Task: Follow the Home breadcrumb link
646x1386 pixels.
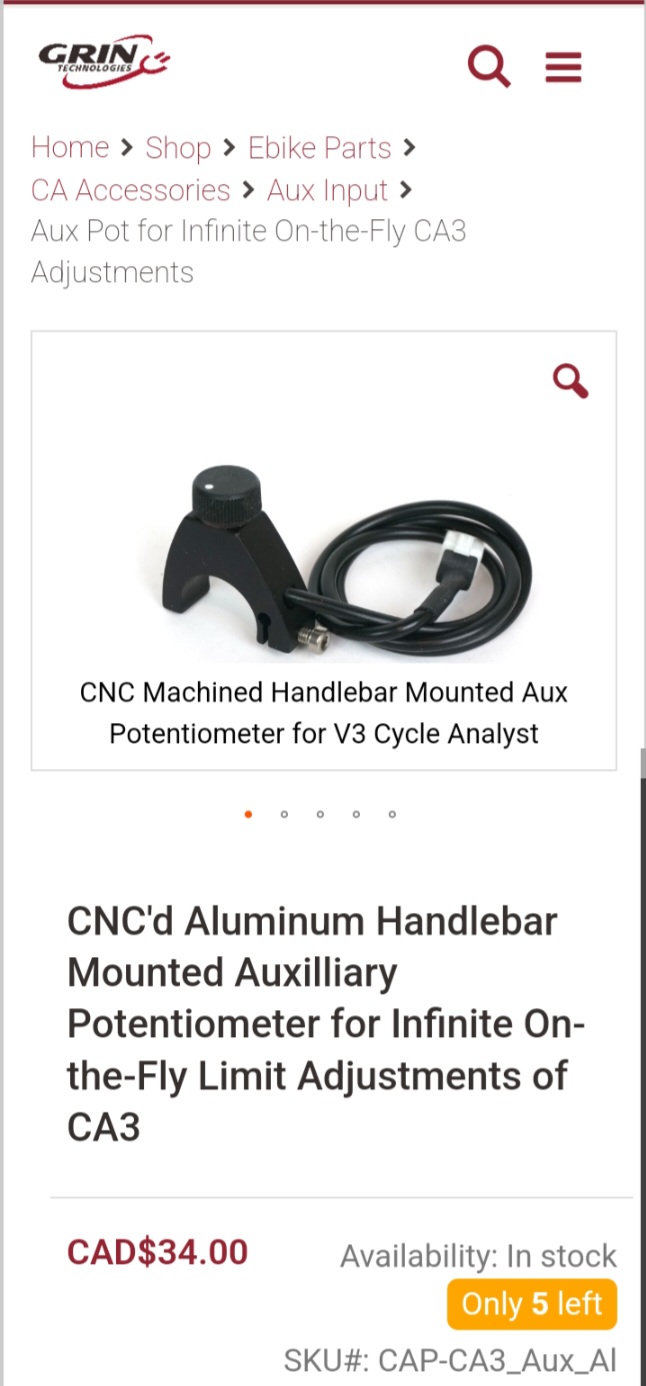Action: pyautogui.click(x=70, y=148)
